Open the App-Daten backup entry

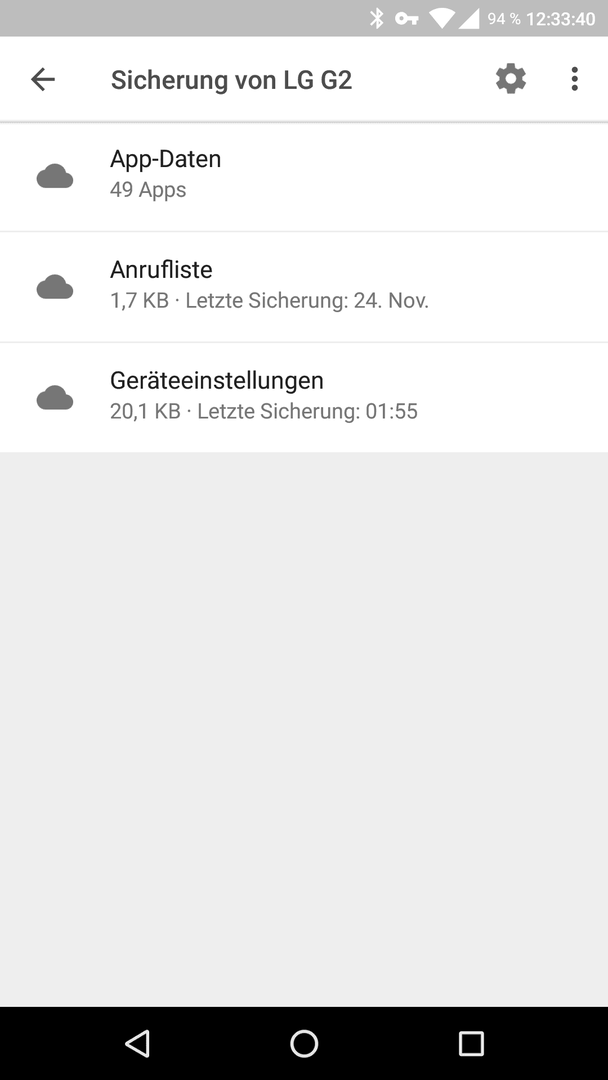[304, 177]
